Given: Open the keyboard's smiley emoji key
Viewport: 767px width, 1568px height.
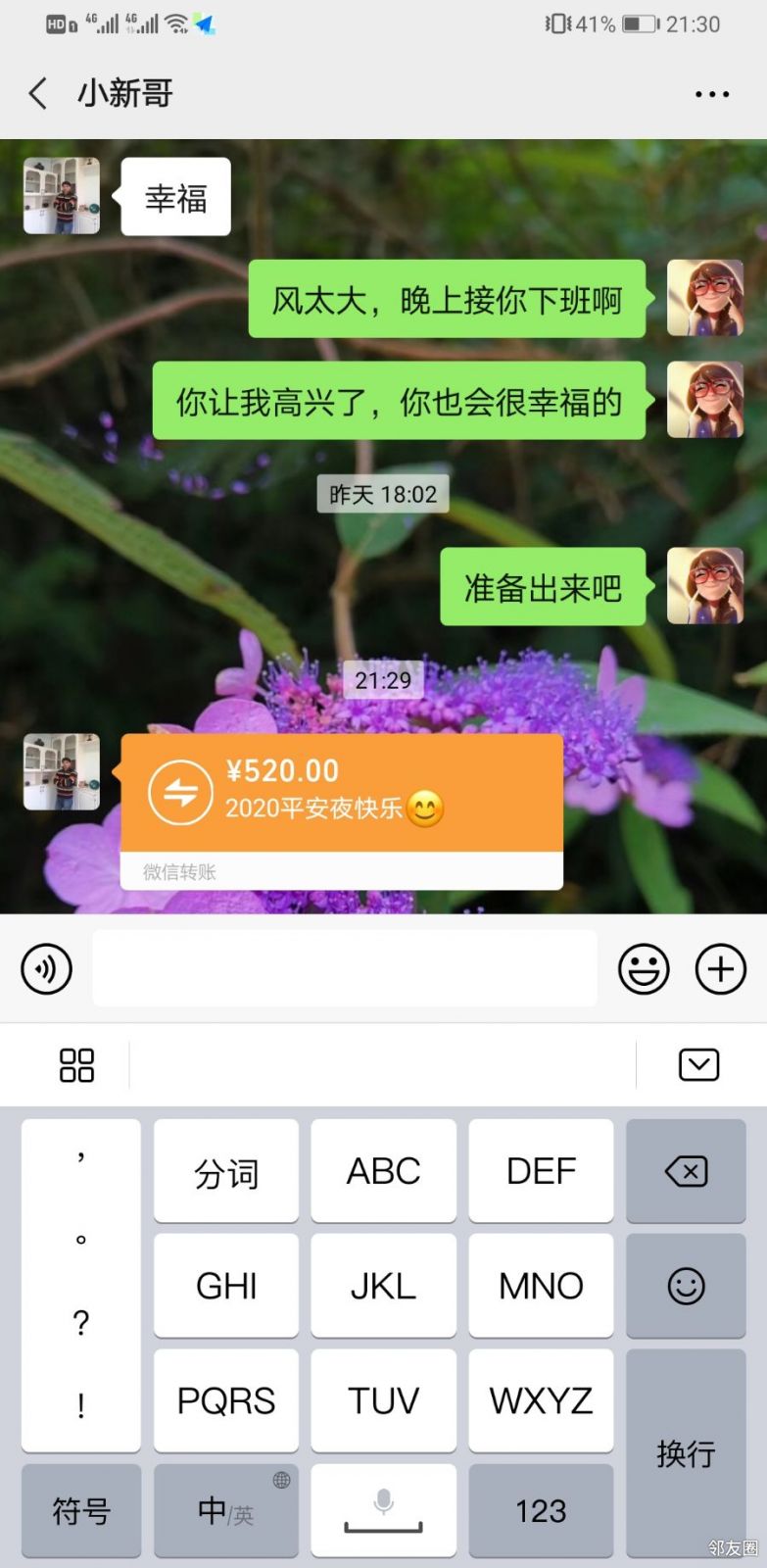Looking at the screenshot, I should click(686, 1286).
